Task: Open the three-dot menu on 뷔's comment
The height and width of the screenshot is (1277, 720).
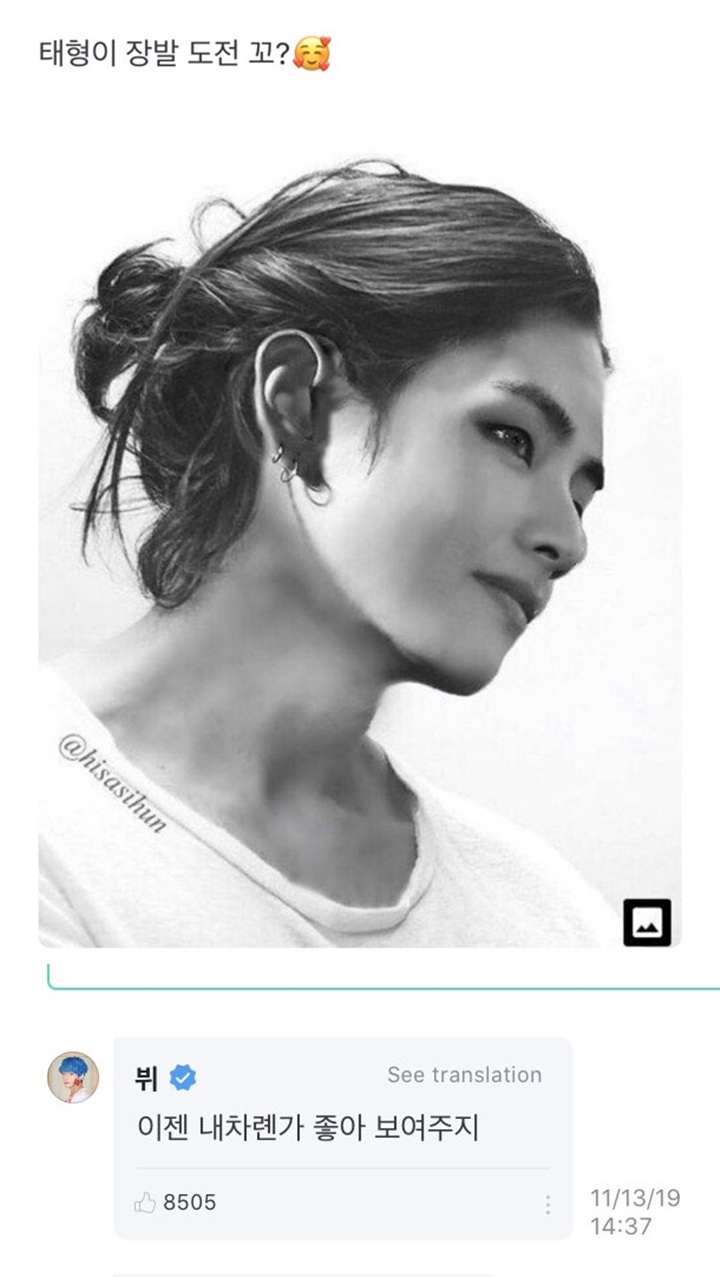Action: [547, 1204]
